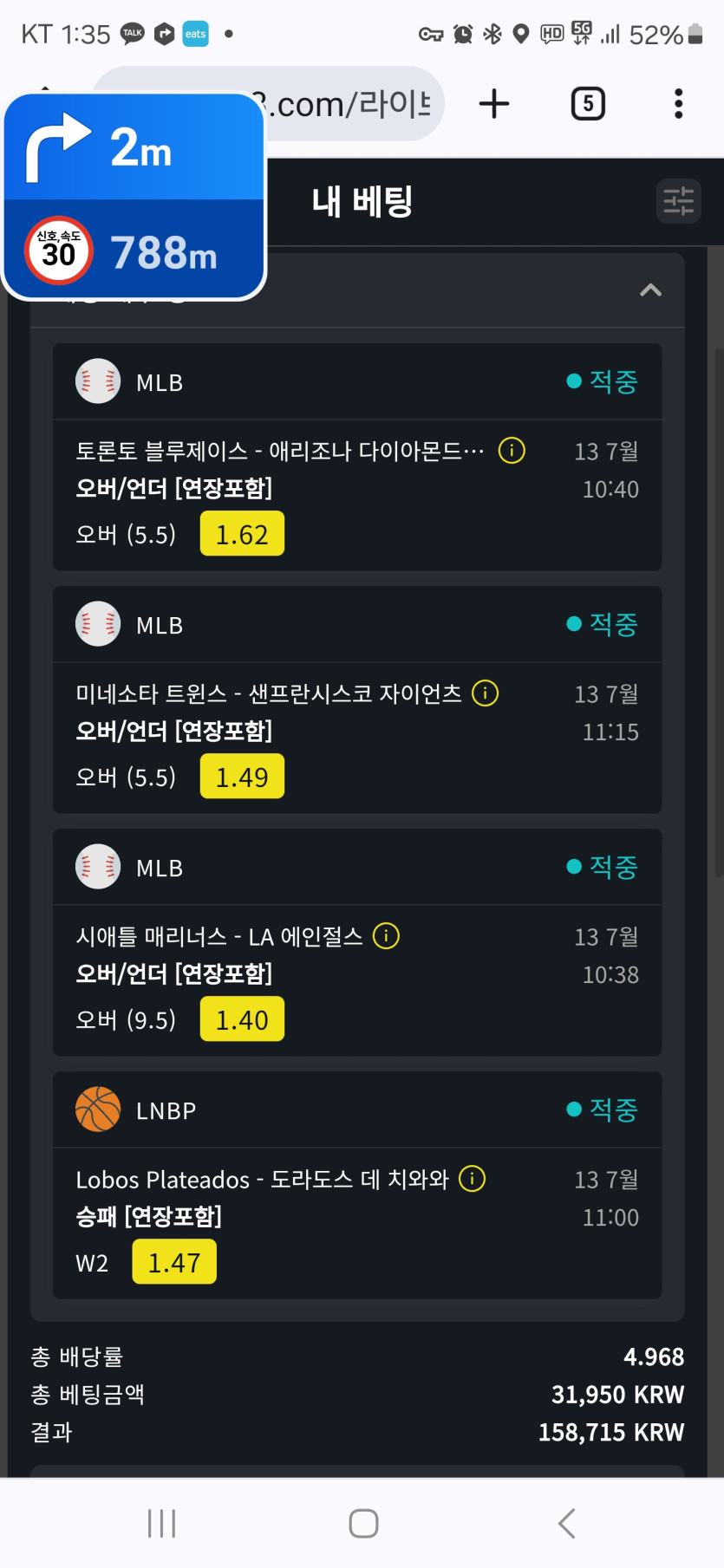Image resolution: width=724 pixels, height=1568 pixels.
Task: Go to the home screen
Action: point(363,1523)
